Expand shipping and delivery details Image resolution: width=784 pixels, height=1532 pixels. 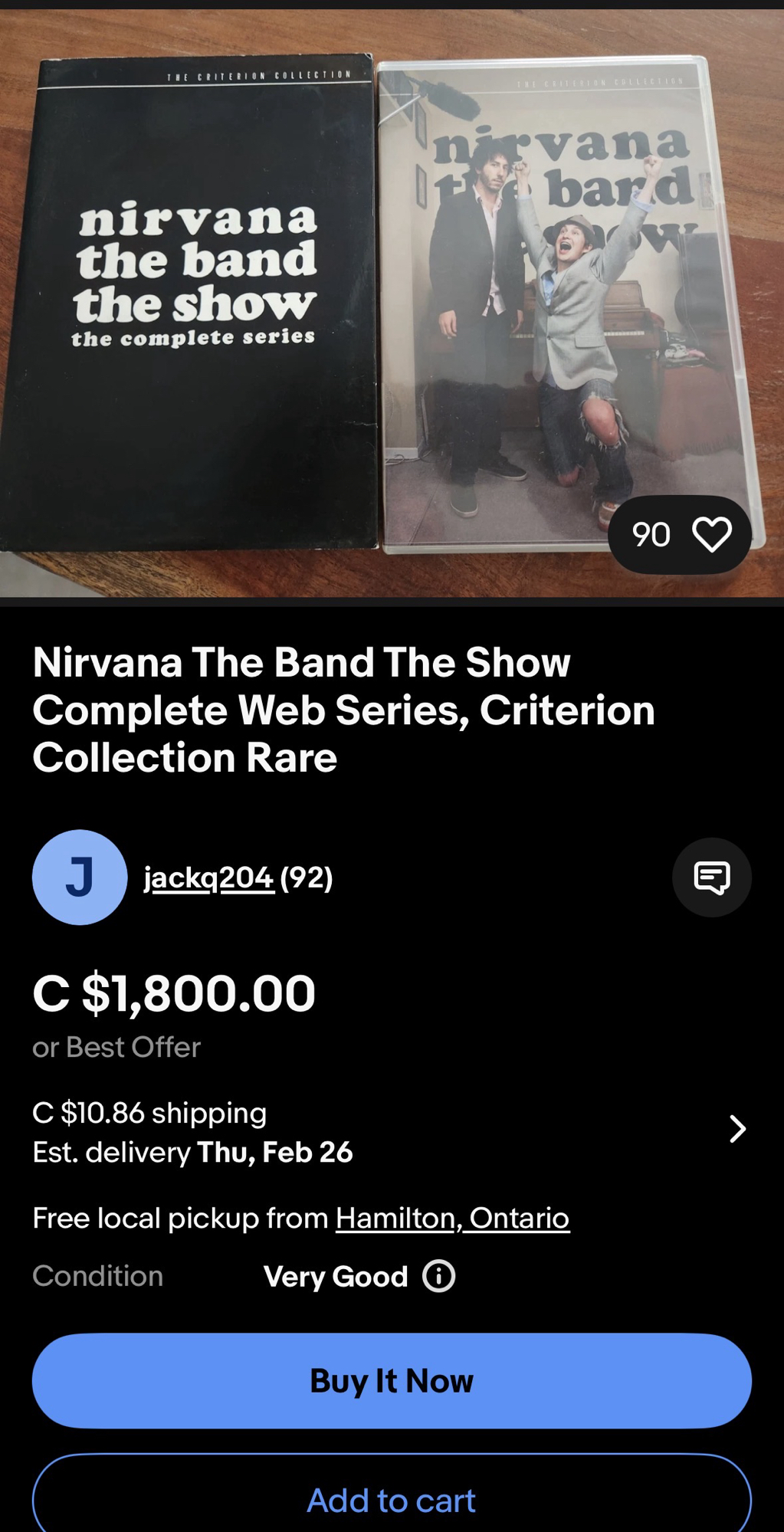[x=736, y=1129]
